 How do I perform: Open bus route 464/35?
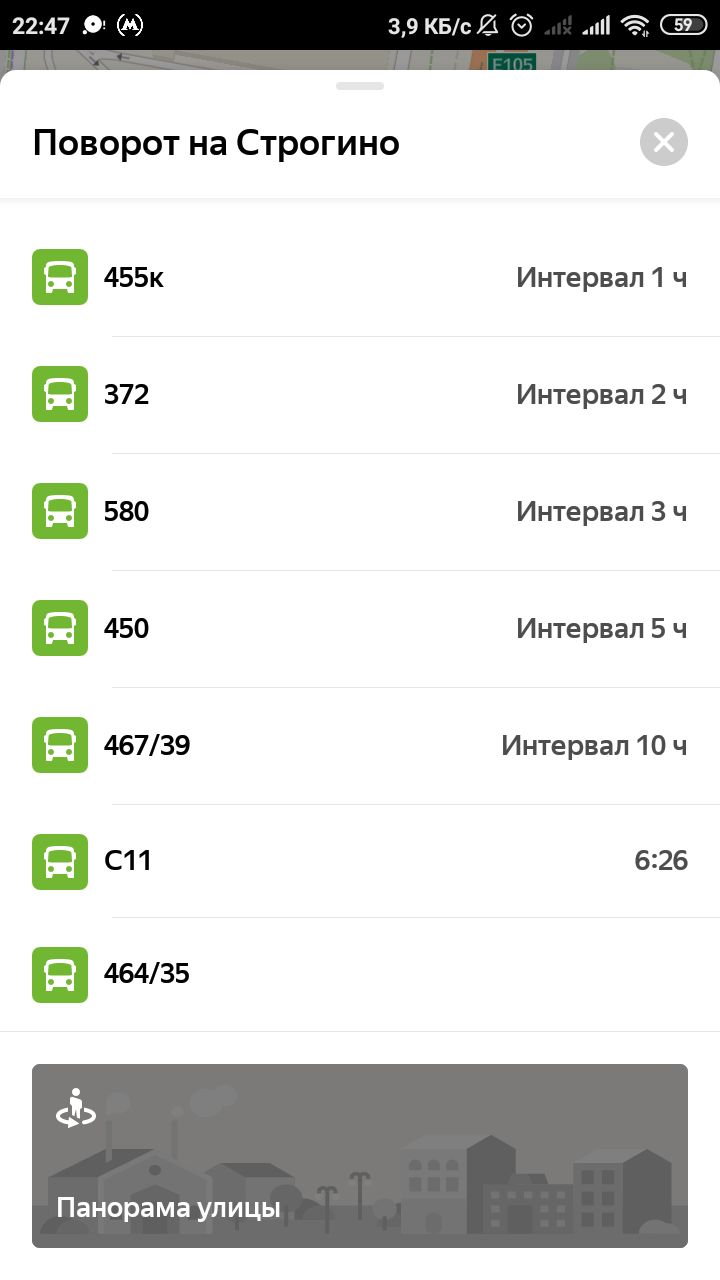point(360,974)
